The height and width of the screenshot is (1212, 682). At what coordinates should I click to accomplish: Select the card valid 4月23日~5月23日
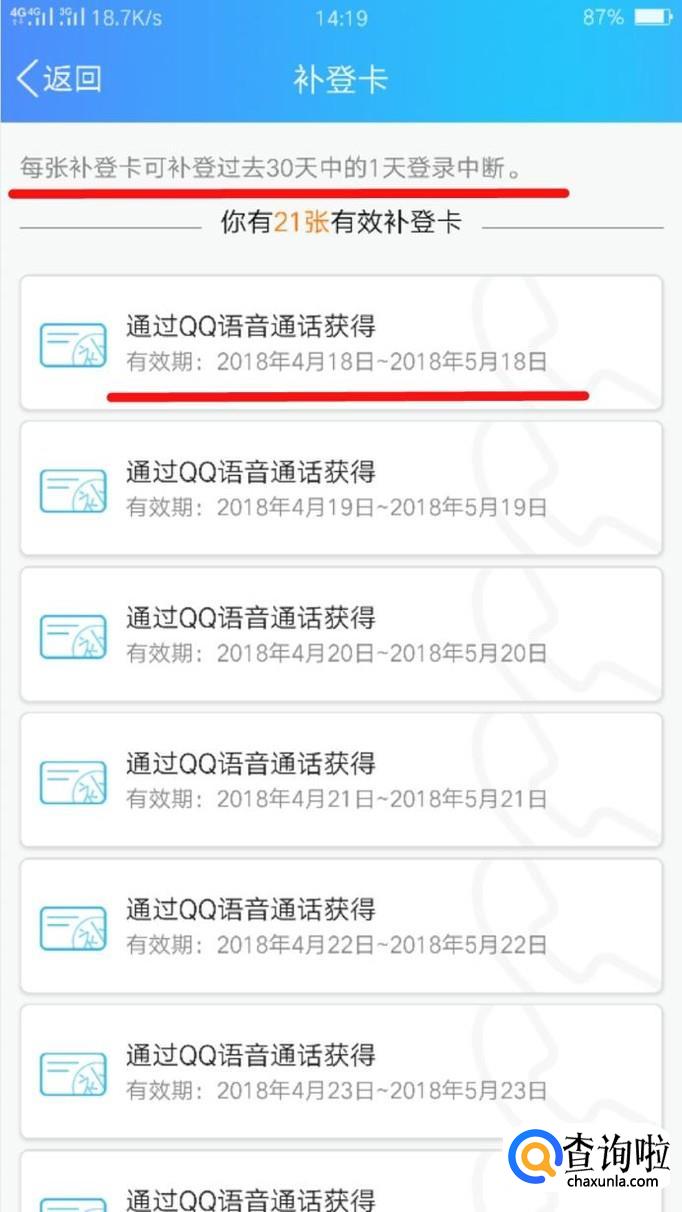(x=341, y=1072)
